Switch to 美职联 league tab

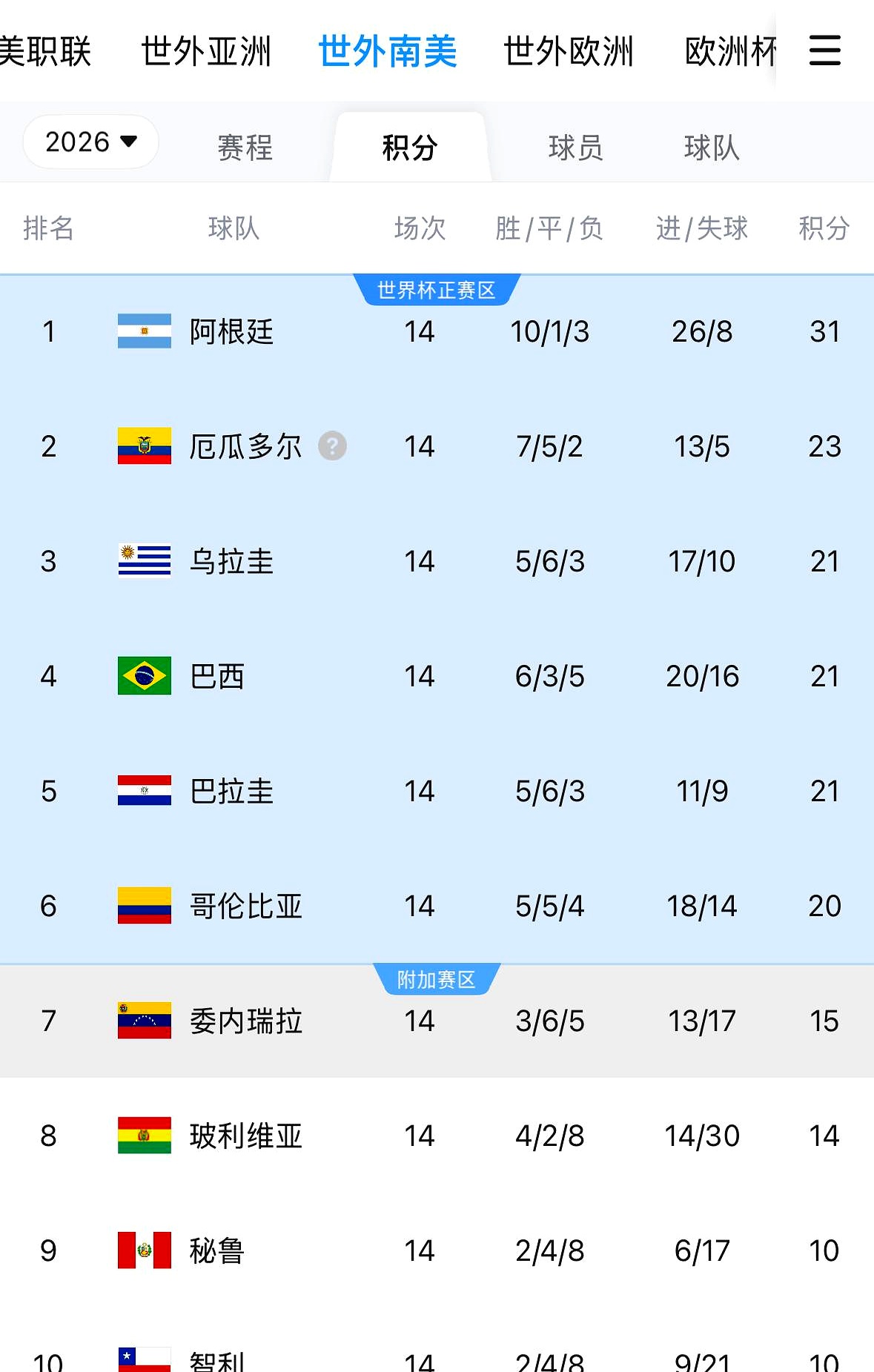(44, 52)
